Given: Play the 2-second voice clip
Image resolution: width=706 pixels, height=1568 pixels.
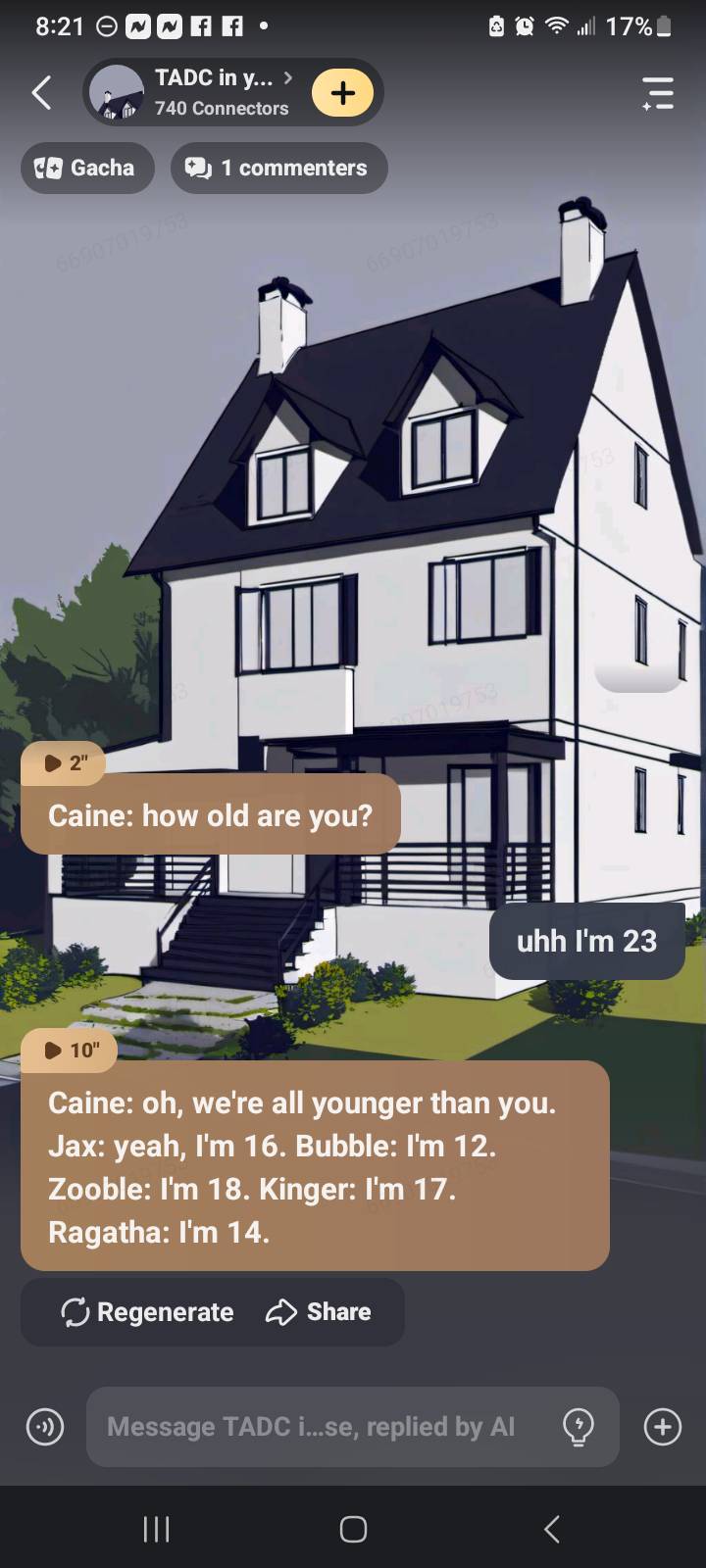Looking at the screenshot, I should click(65, 763).
